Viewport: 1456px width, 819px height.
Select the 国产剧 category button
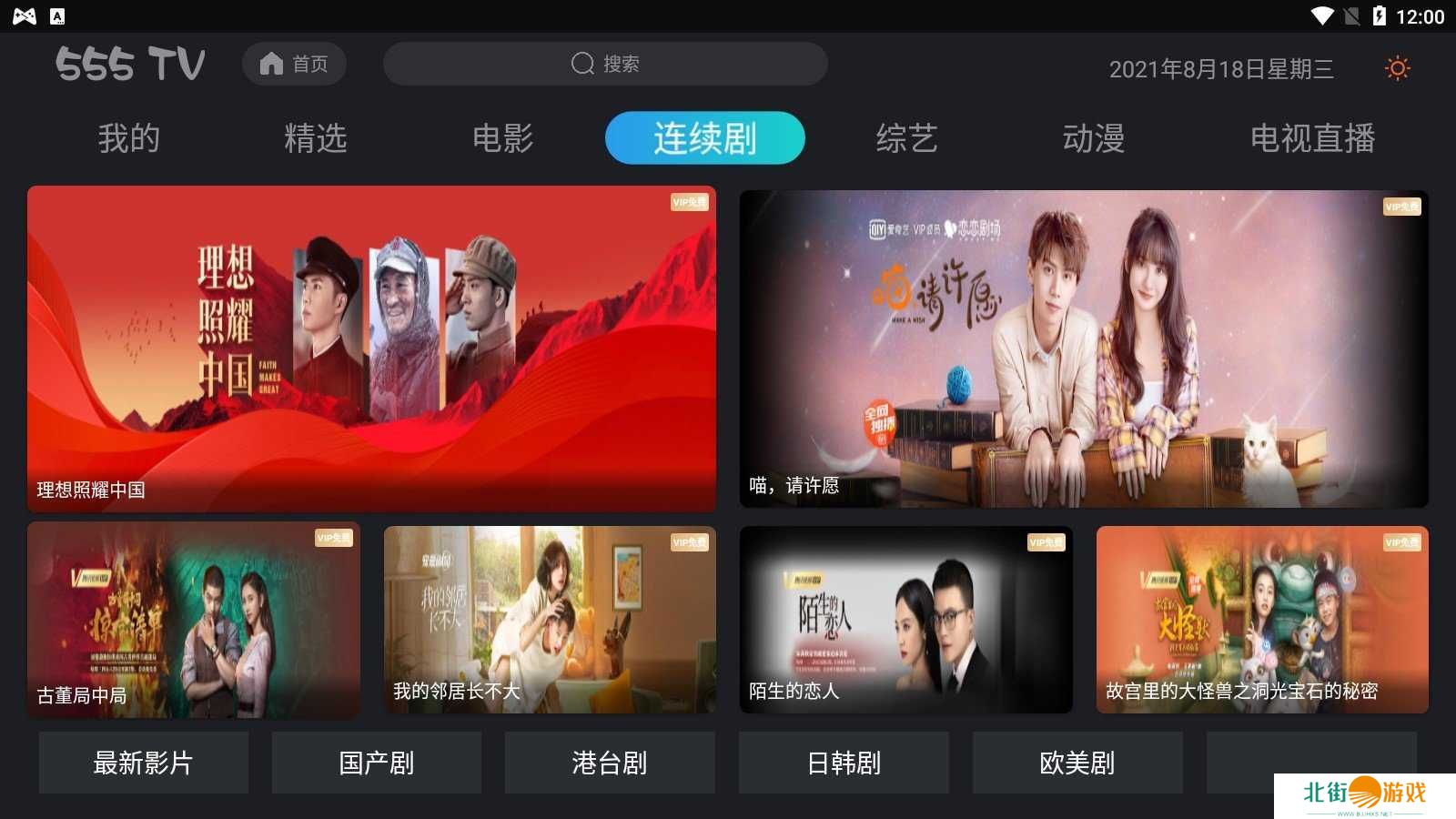[x=377, y=763]
